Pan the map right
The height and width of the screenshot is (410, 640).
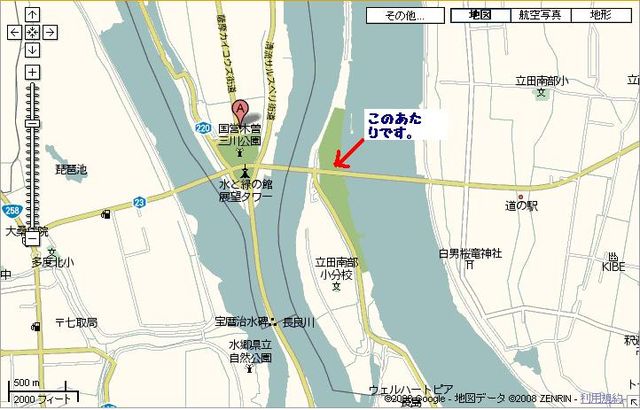pos(51,32)
